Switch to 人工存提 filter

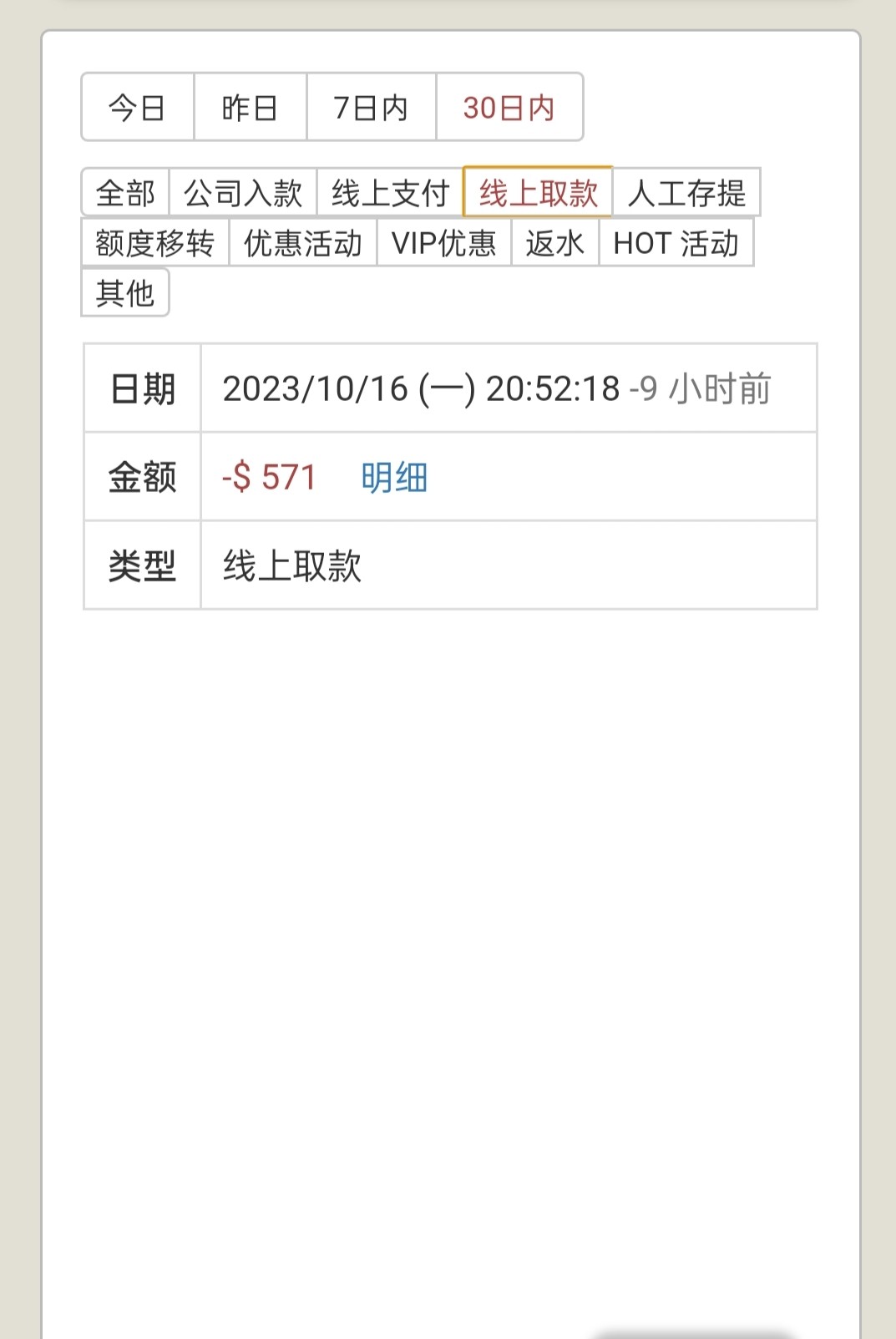click(x=686, y=193)
